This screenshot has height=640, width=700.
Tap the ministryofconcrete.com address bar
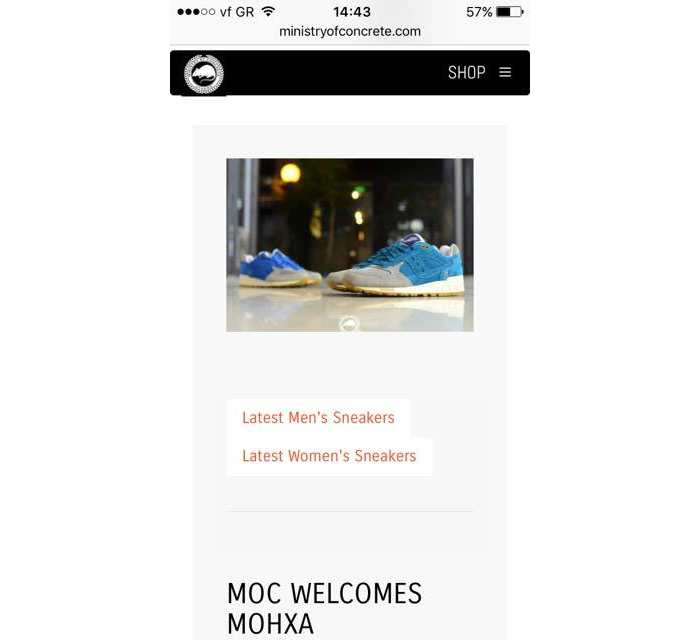(349, 31)
